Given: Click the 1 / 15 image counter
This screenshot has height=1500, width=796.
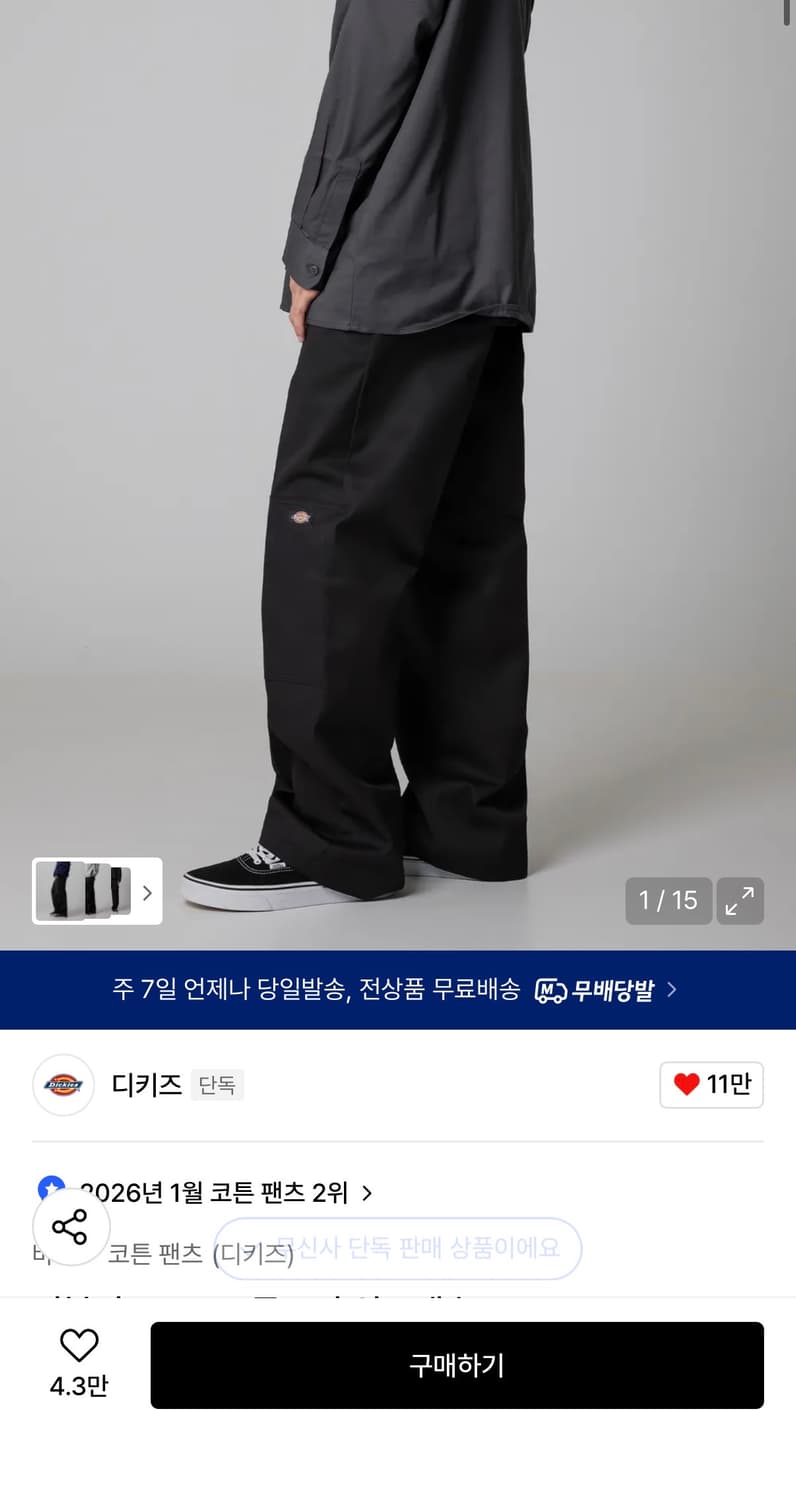Looking at the screenshot, I should tap(668, 901).
